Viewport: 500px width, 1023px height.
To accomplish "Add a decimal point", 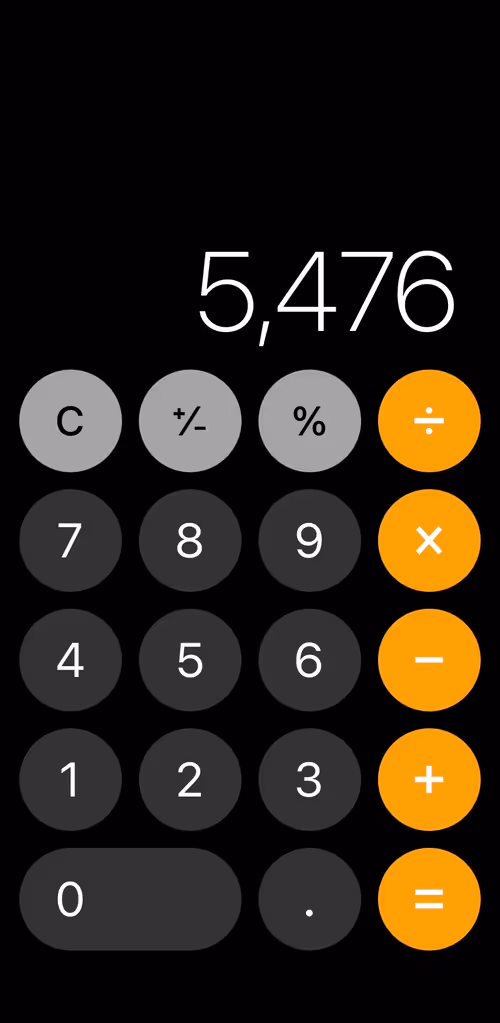I will click(x=309, y=899).
